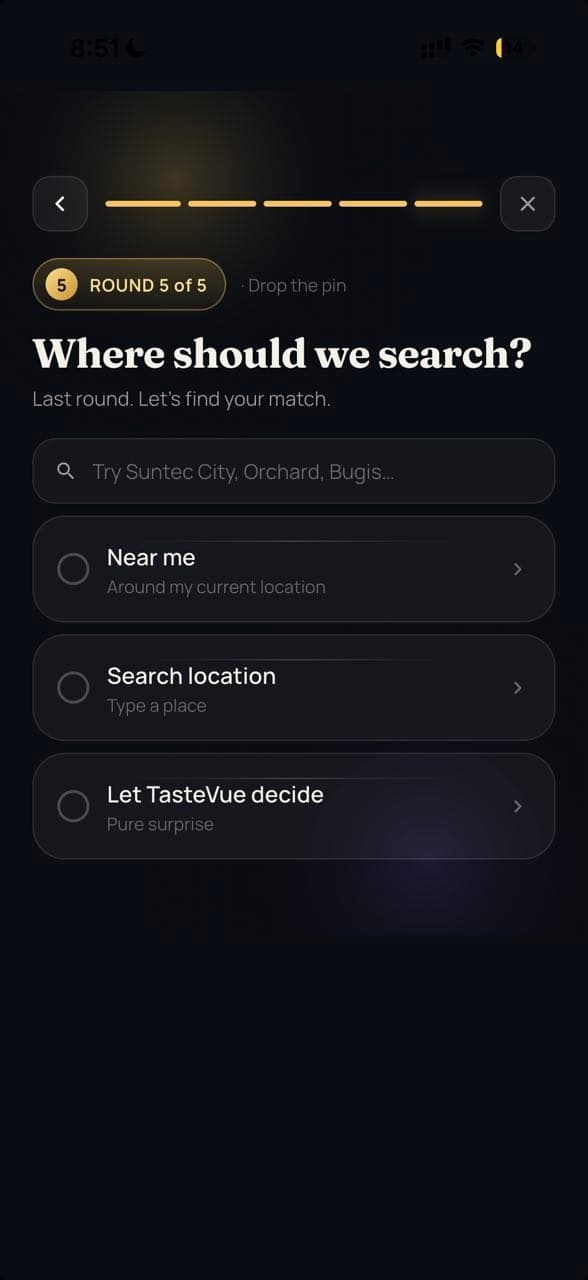This screenshot has width=588, height=1280.
Task: Choose the Search location option
Action: click(x=294, y=688)
